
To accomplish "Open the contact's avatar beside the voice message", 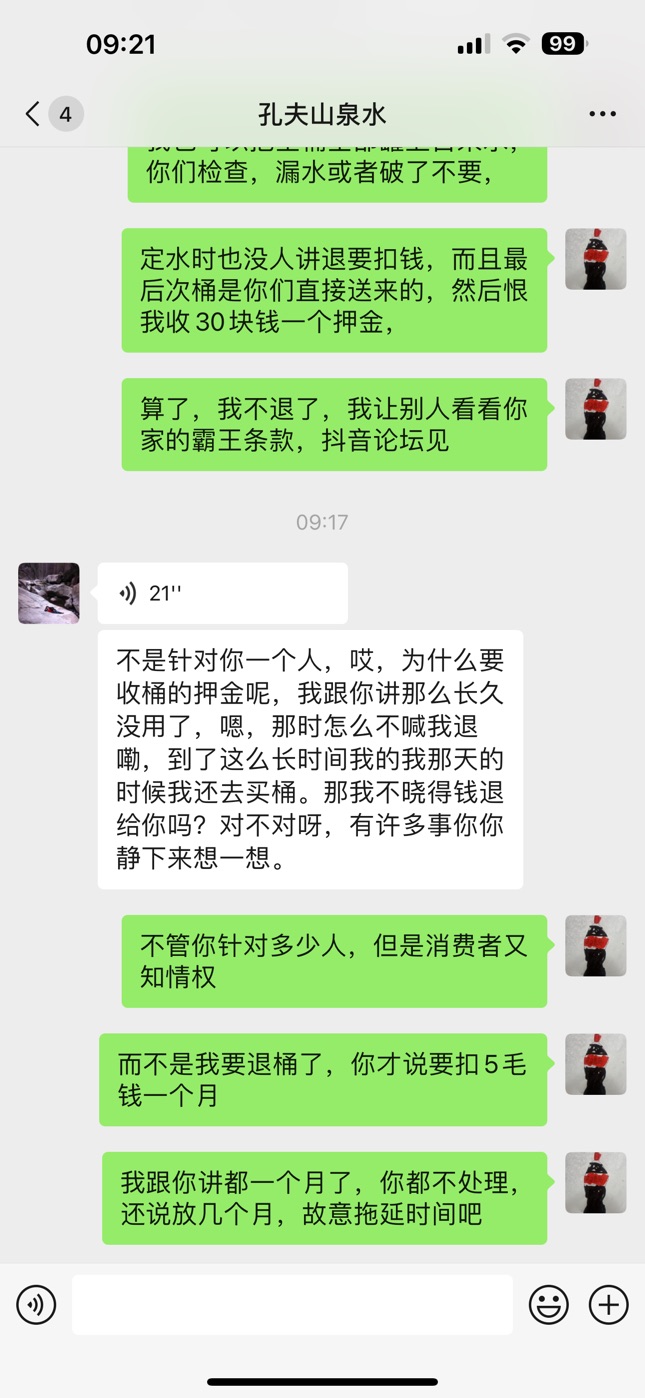I will coord(49,593).
